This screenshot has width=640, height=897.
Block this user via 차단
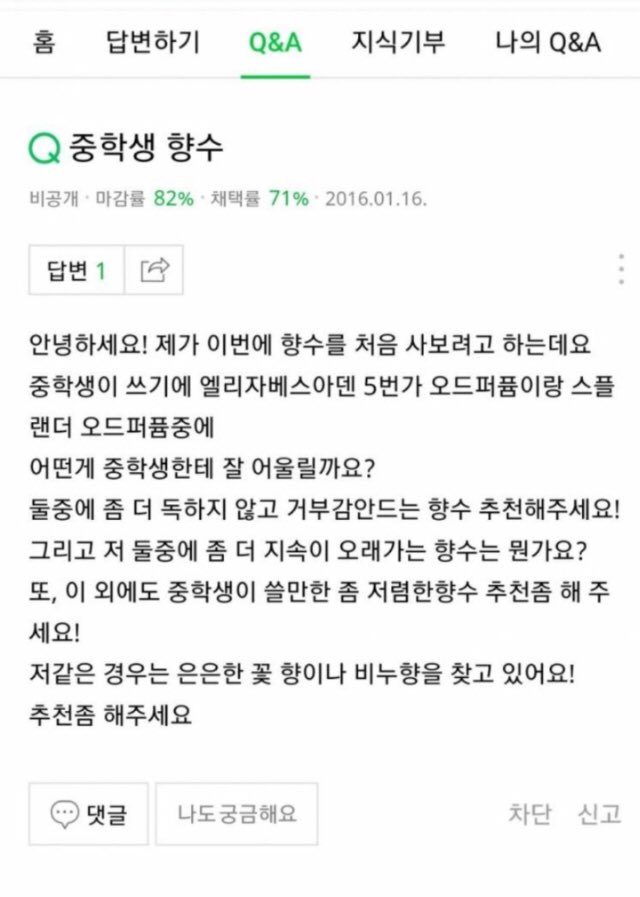(529, 814)
